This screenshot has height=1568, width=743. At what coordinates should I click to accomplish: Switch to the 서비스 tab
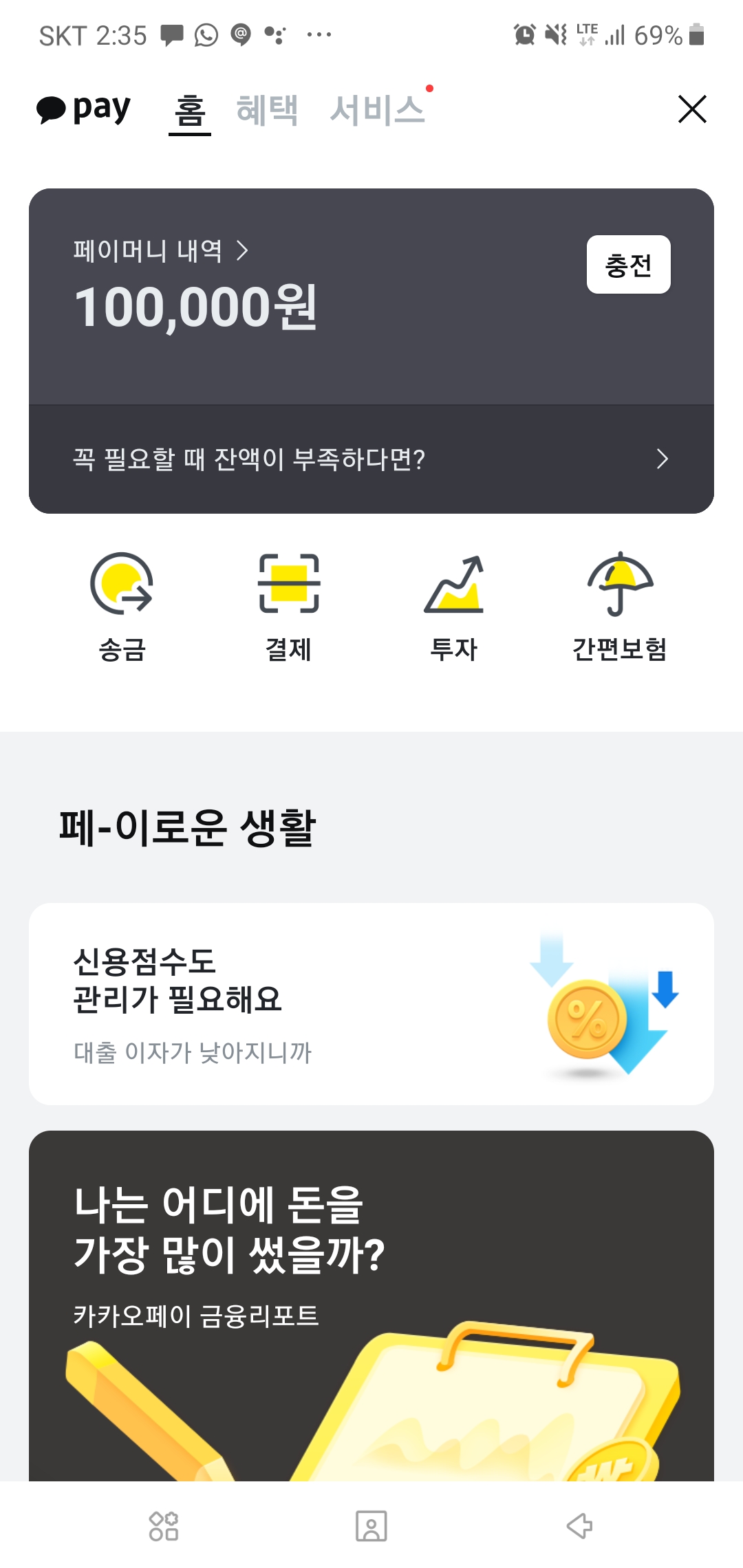pyautogui.click(x=377, y=110)
